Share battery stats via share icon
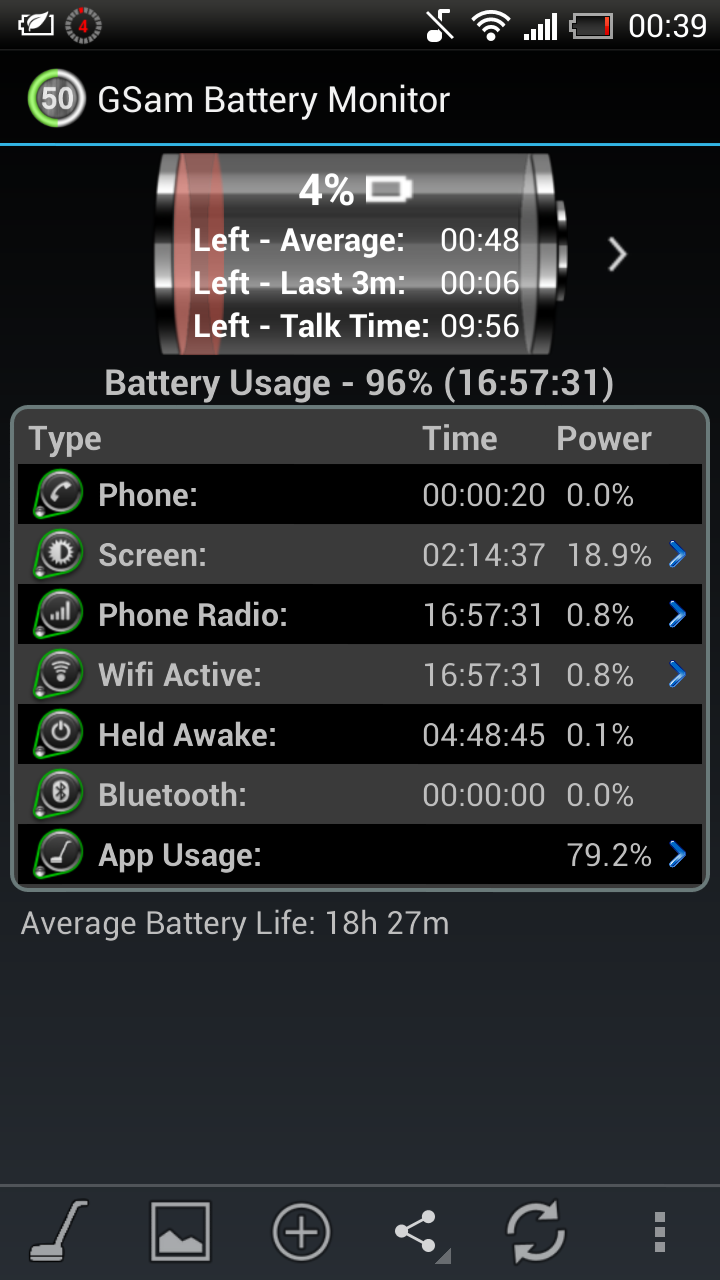The image size is (720, 1280). [420, 1232]
